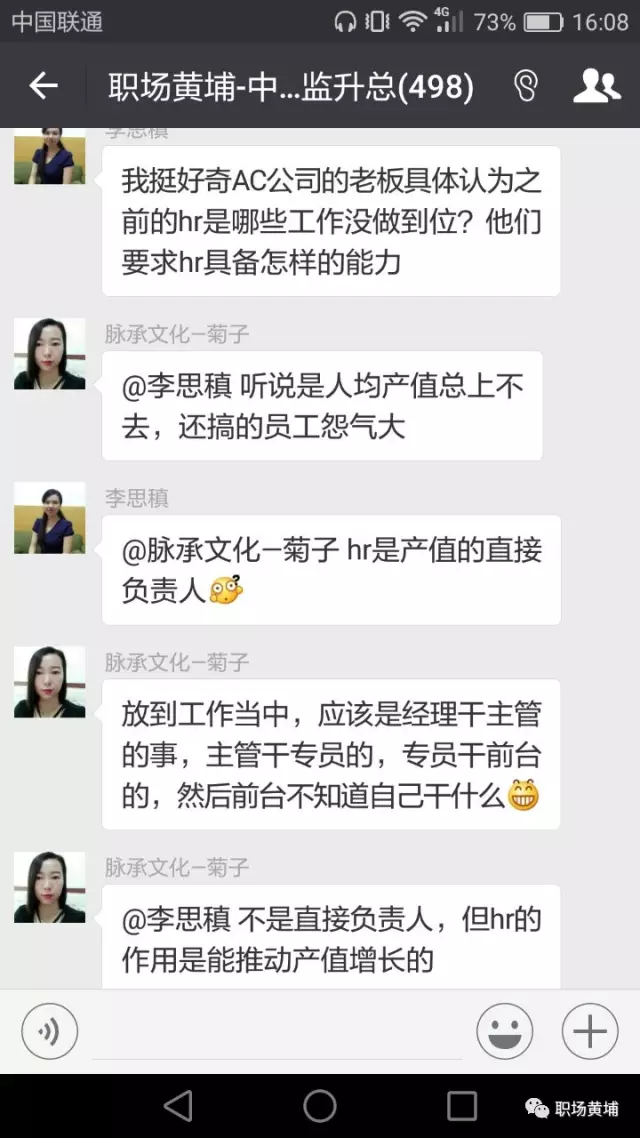The width and height of the screenshot is (640, 1138).
Task: Tap the Android home button
Action: click(x=320, y=1105)
